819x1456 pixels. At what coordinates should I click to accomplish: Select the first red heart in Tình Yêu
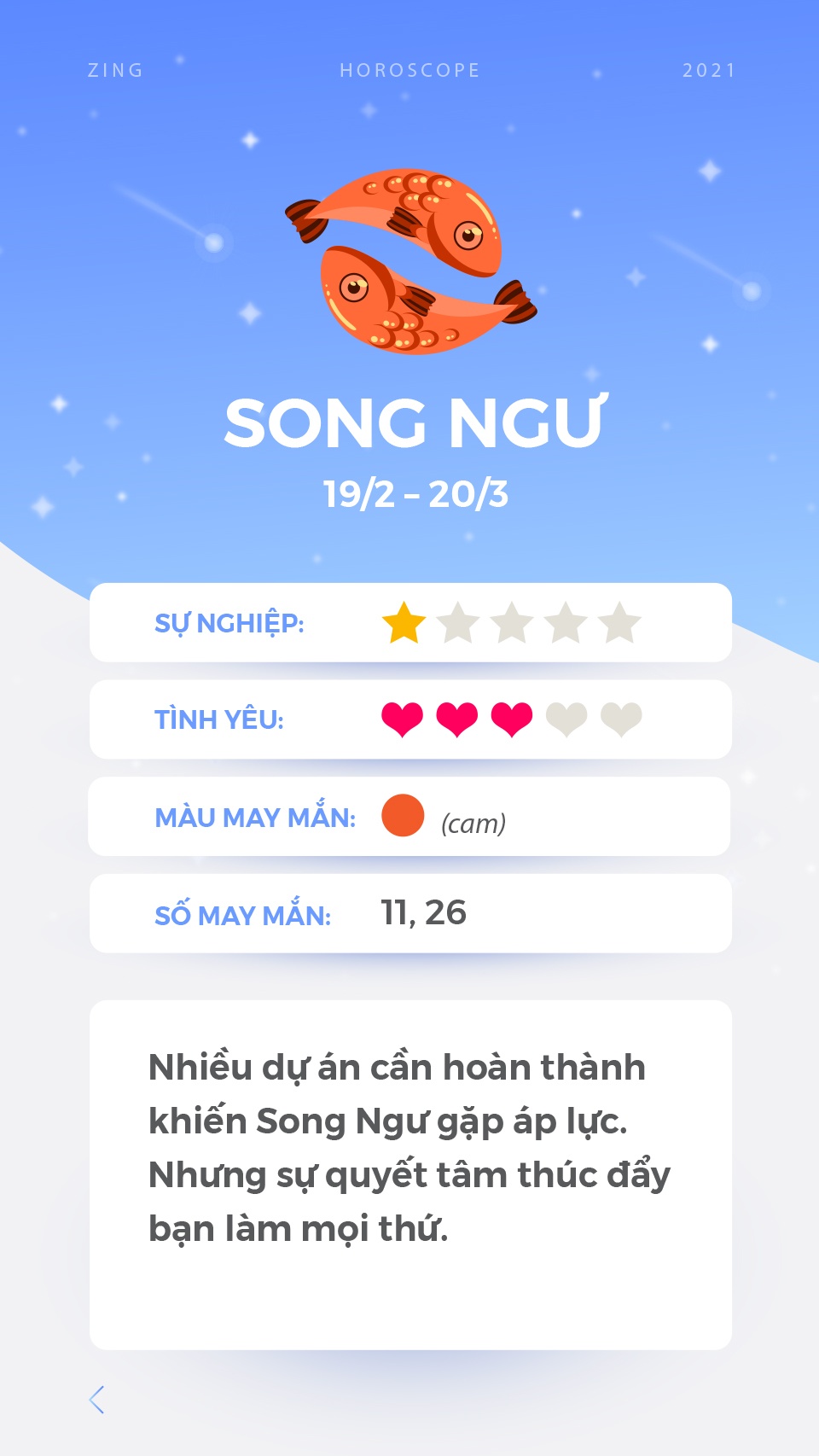pos(402,719)
